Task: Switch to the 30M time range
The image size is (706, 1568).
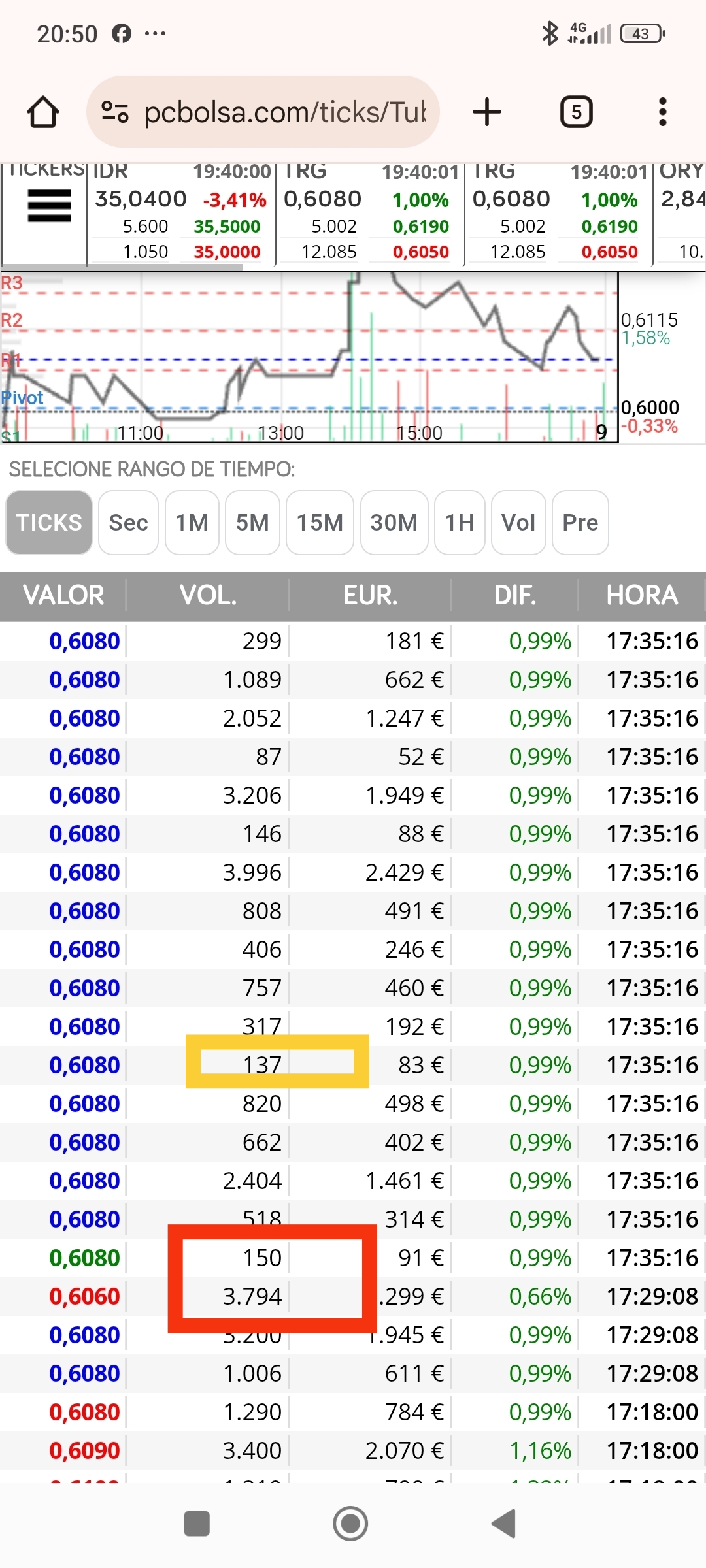Action: click(x=394, y=523)
